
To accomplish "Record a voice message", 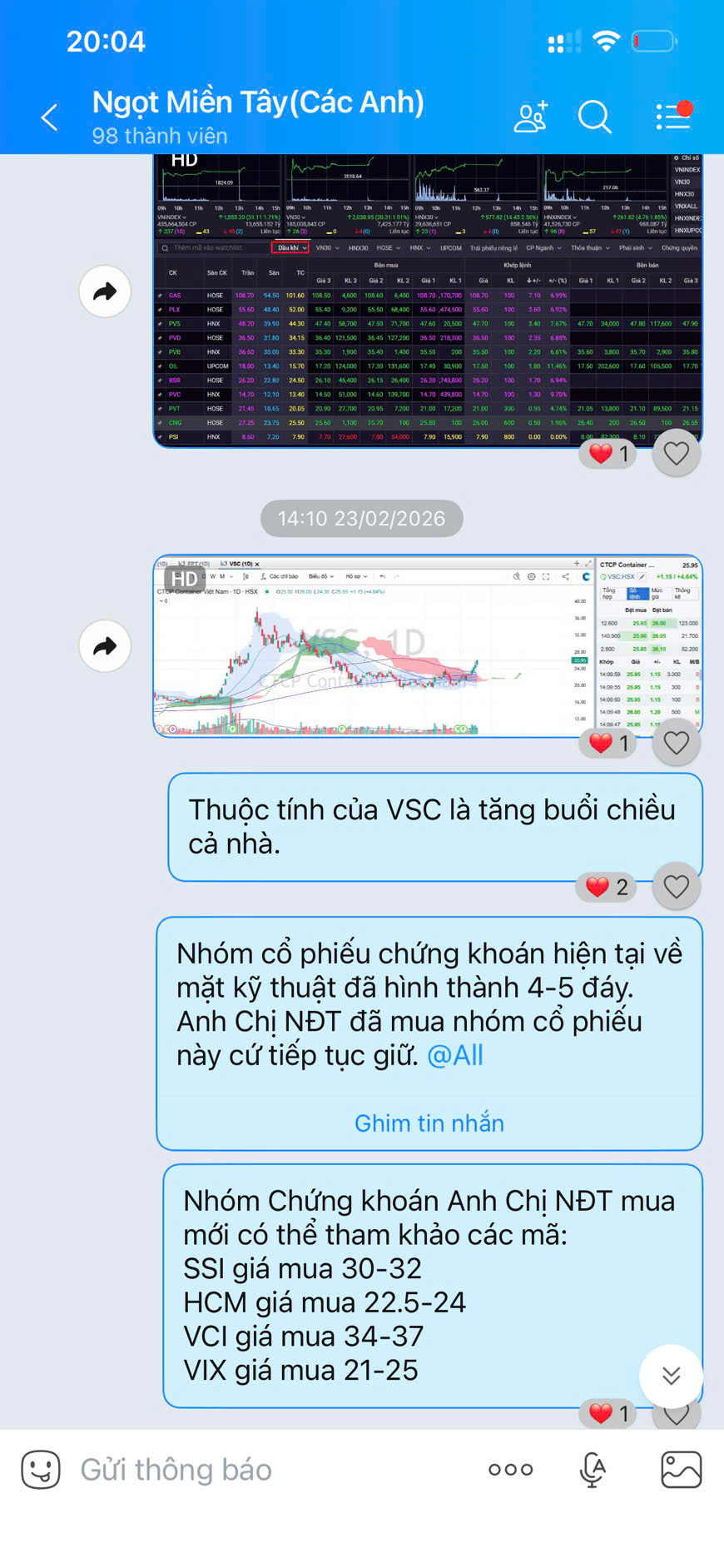I will (x=593, y=1470).
